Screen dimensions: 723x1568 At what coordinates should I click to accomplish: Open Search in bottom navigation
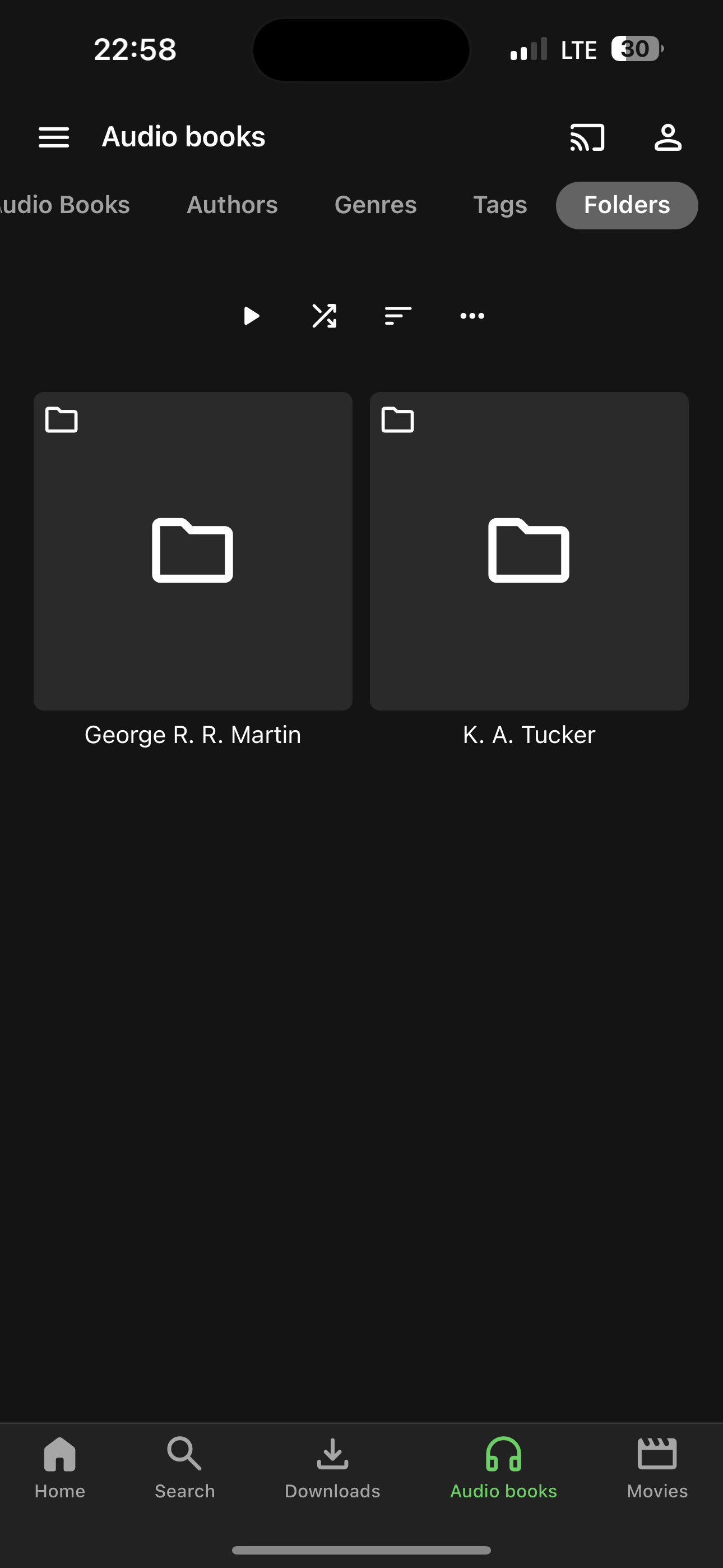click(x=184, y=1468)
